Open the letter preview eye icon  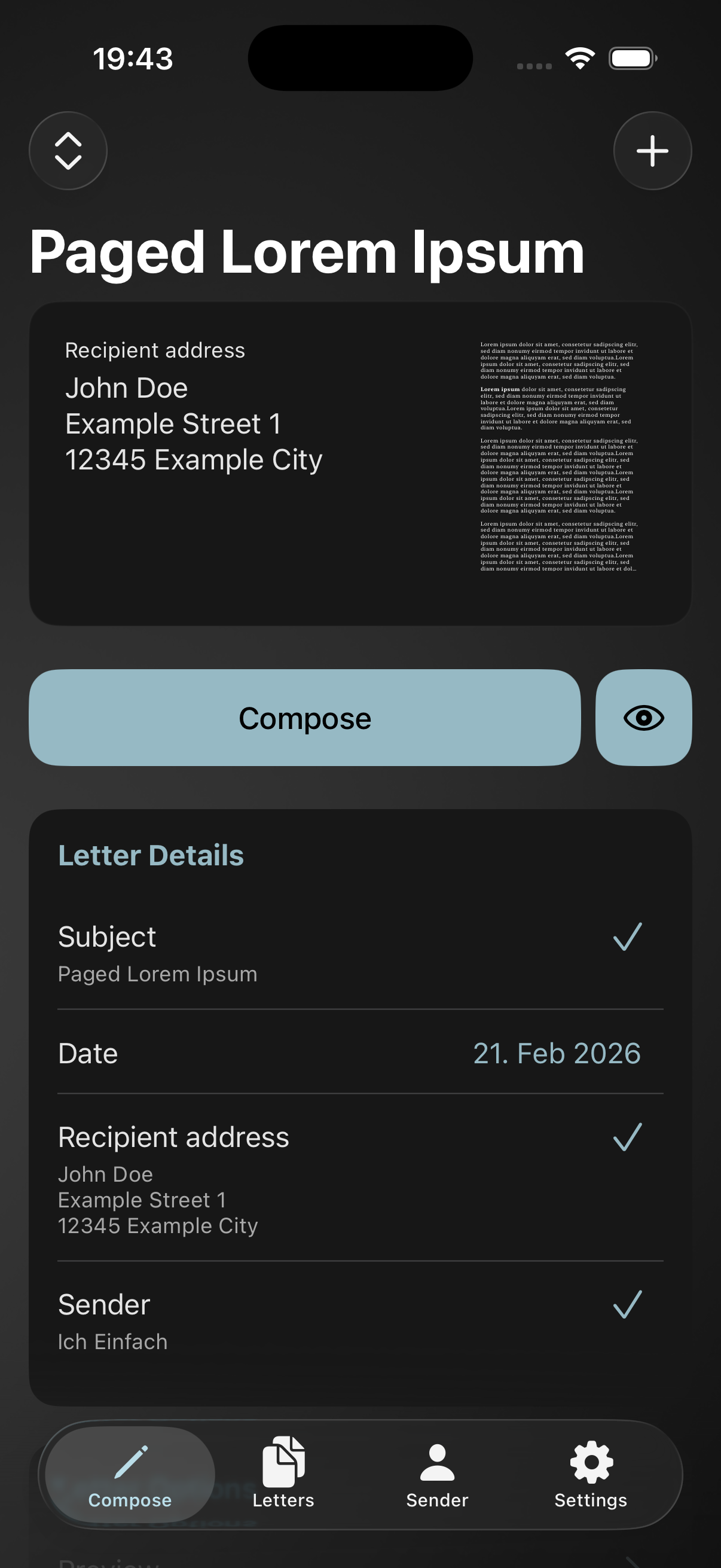pyautogui.click(x=644, y=717)
